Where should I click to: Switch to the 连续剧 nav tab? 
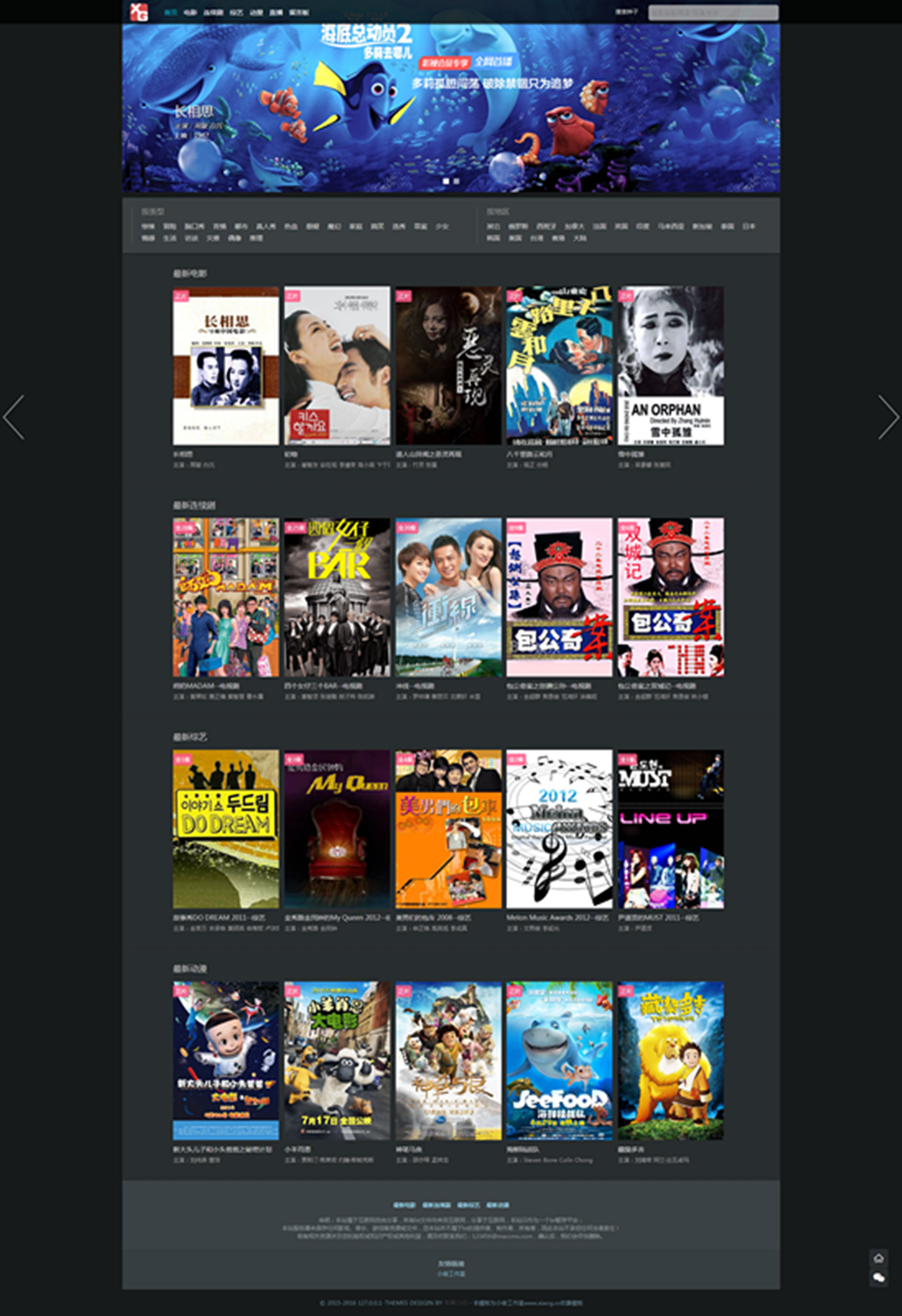pos(213,12)
